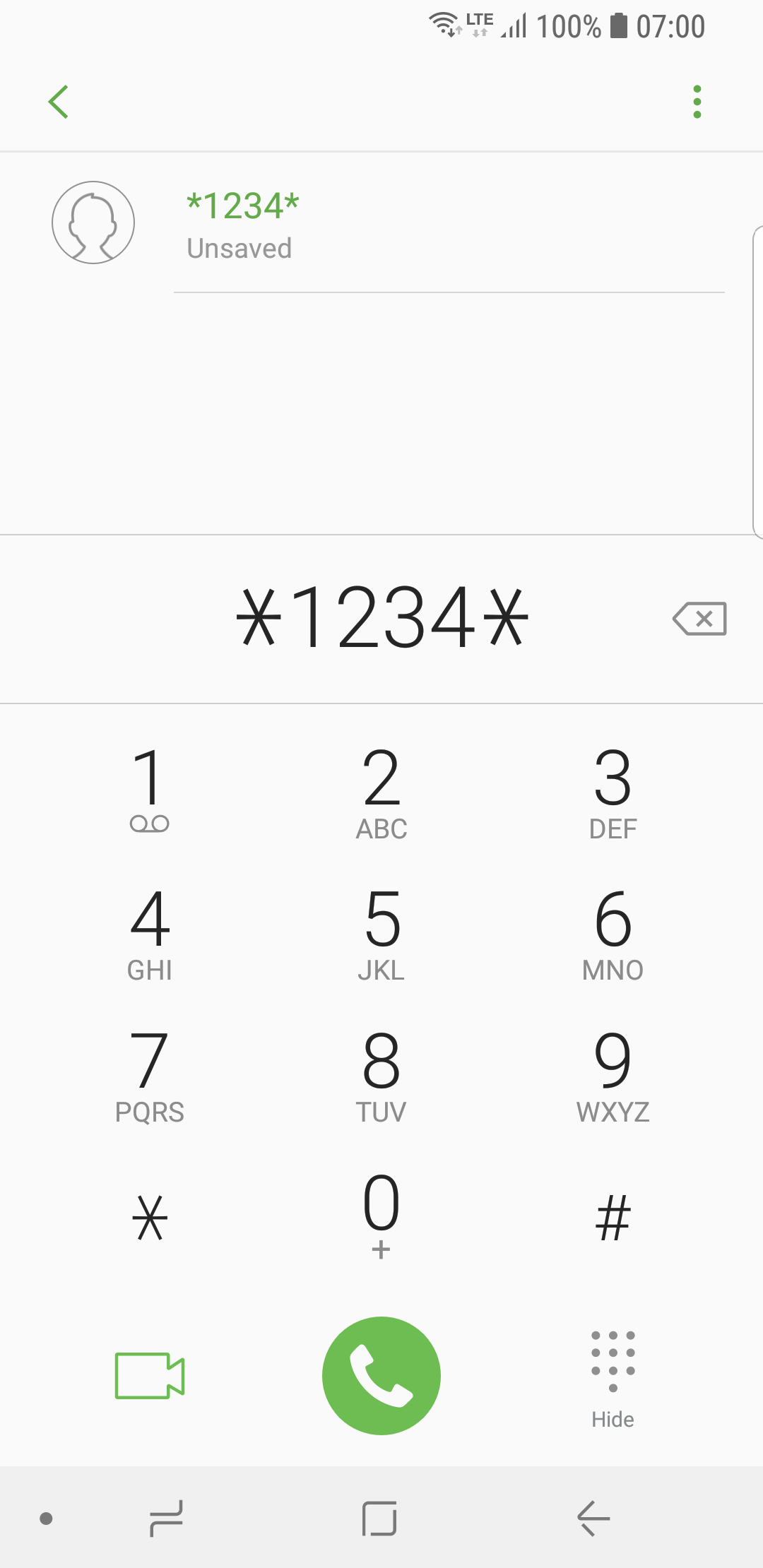Enter digit 4 GHI

(150, 934)
